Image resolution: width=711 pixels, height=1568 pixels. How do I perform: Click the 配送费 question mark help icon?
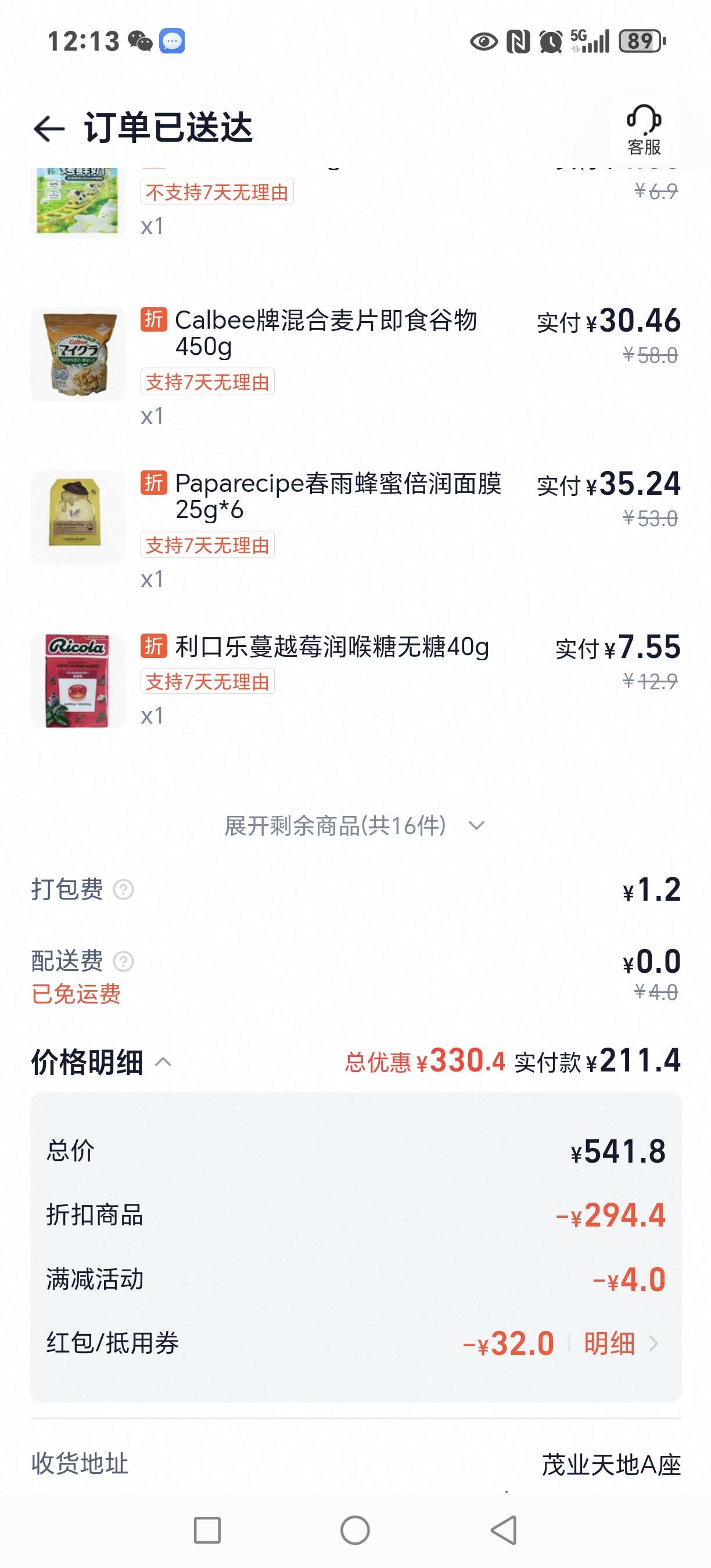(x=125, y=961)
